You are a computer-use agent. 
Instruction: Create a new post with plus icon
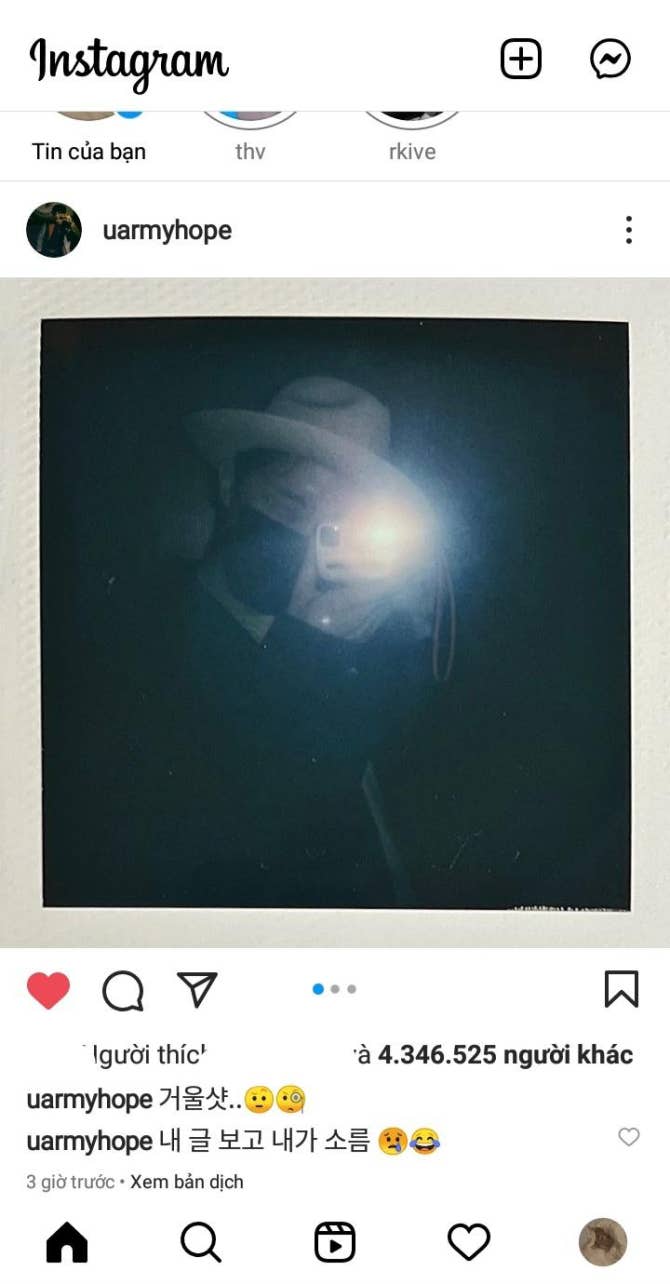pyautogui.click(x=520, y=60)
